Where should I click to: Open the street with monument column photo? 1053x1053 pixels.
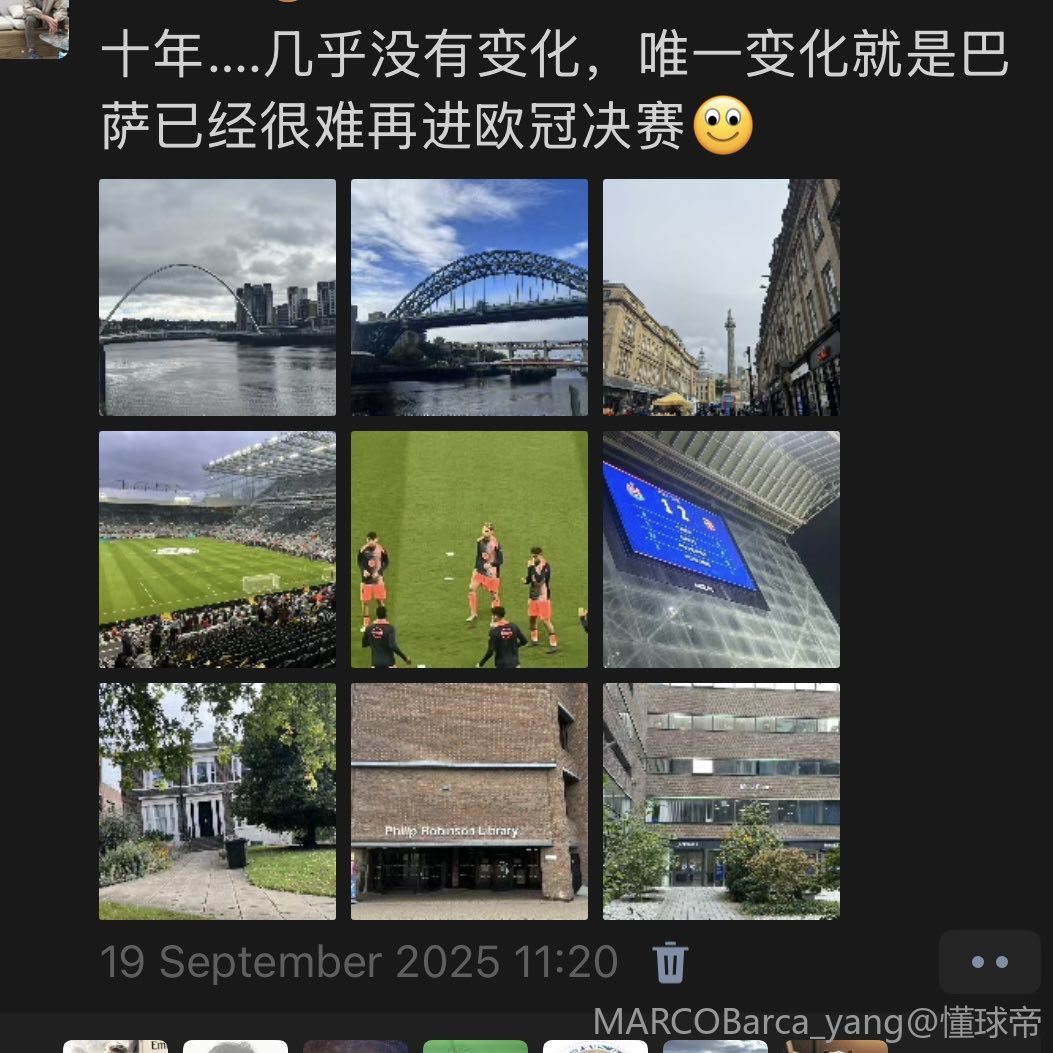click(721, 297)
